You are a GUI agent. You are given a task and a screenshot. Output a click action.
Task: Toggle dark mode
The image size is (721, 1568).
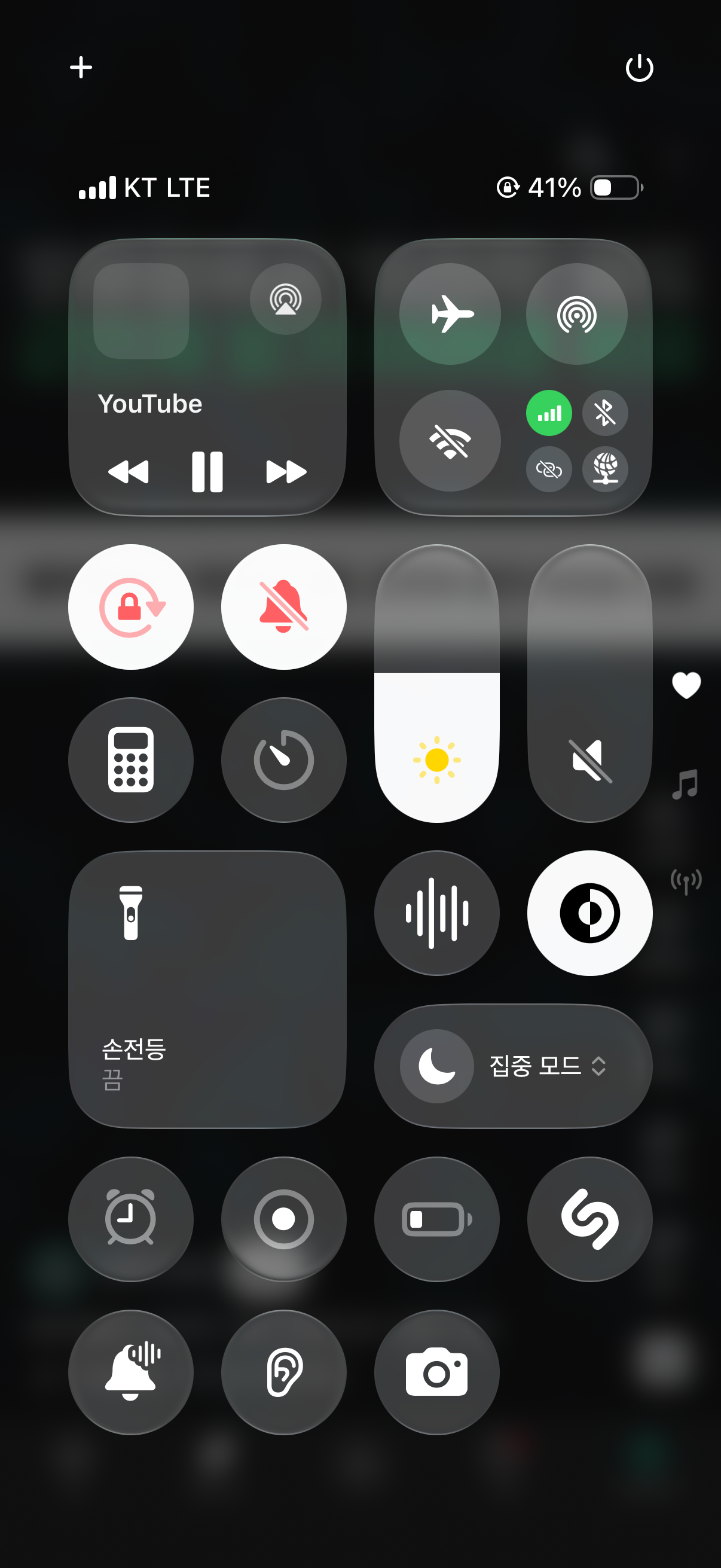coord(589,913)
